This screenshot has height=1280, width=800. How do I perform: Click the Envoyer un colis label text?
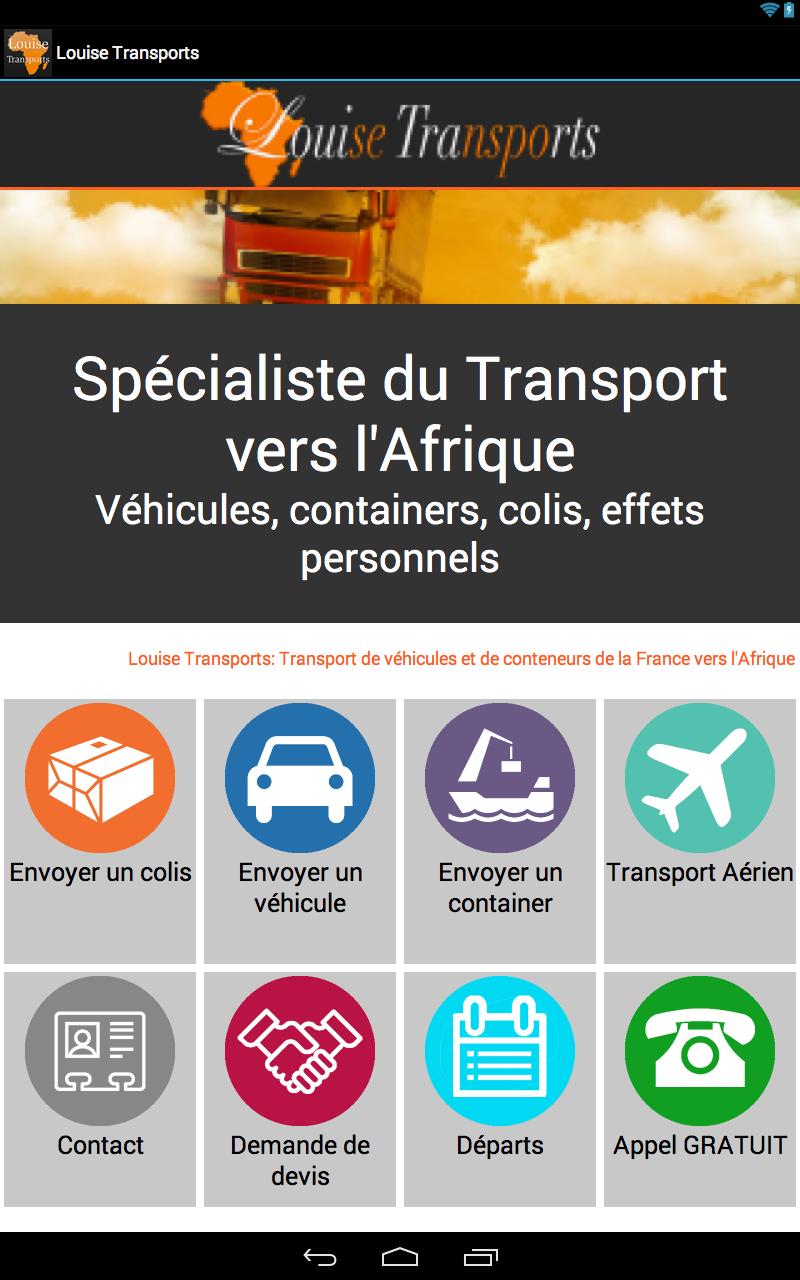pos(98,872)
